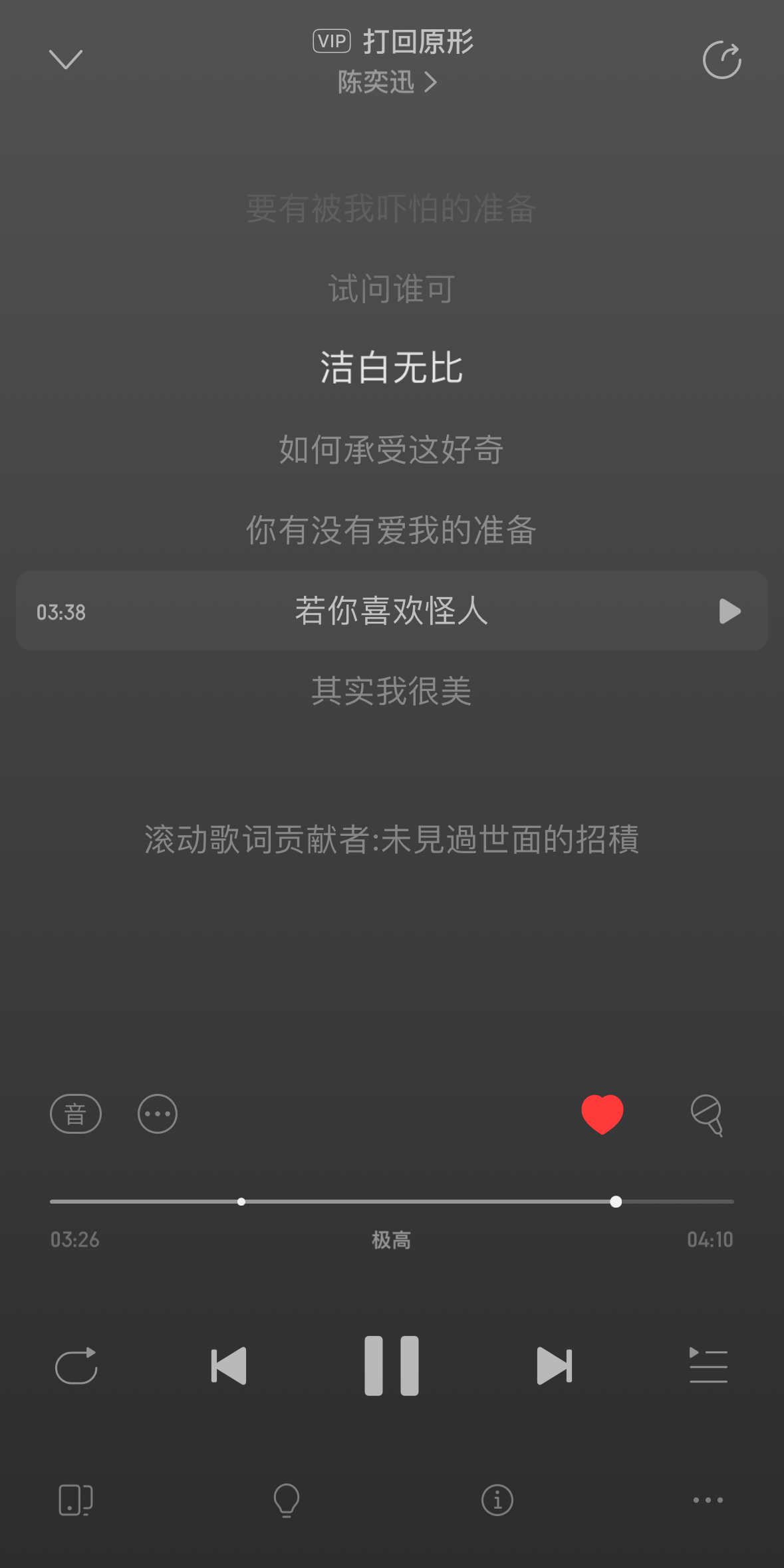This screenshot has width=784, height=1568.
Task: Change the repeat play mode
Action: click(x=76, y=1366)
